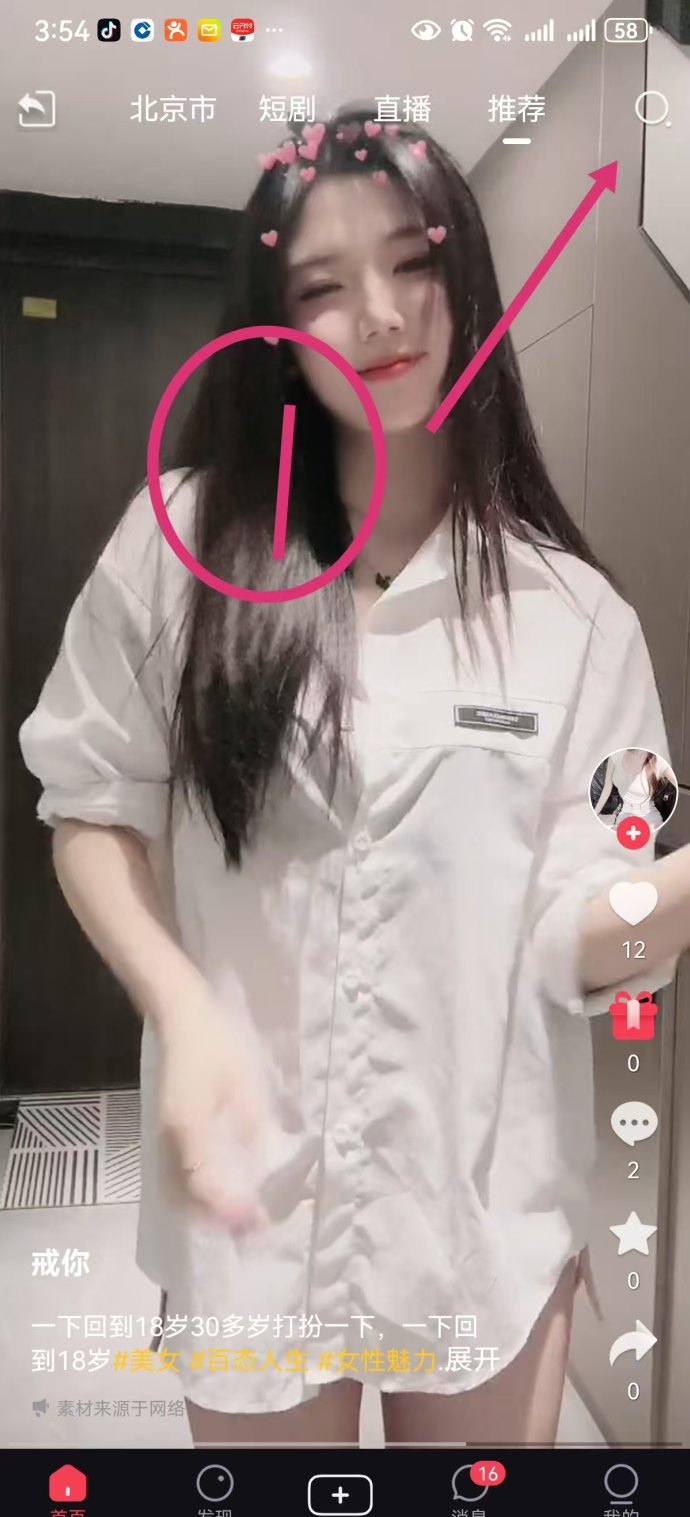Send a gift via the red gift box
Viewport: 690px width, 1517px height.
[x=633, y=1016]
